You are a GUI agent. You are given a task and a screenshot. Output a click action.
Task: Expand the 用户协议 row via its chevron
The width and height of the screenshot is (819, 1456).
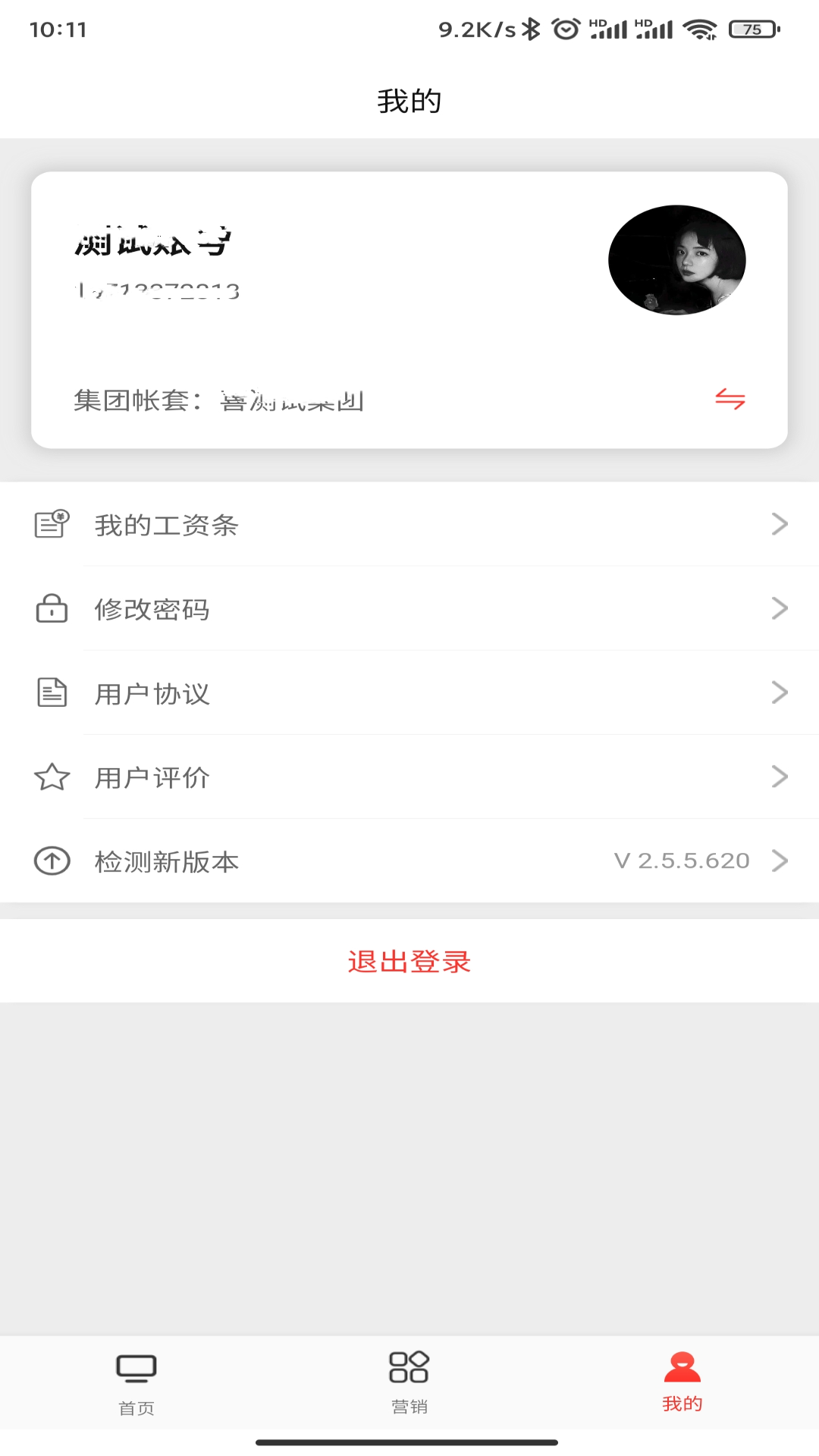[780, 692]
